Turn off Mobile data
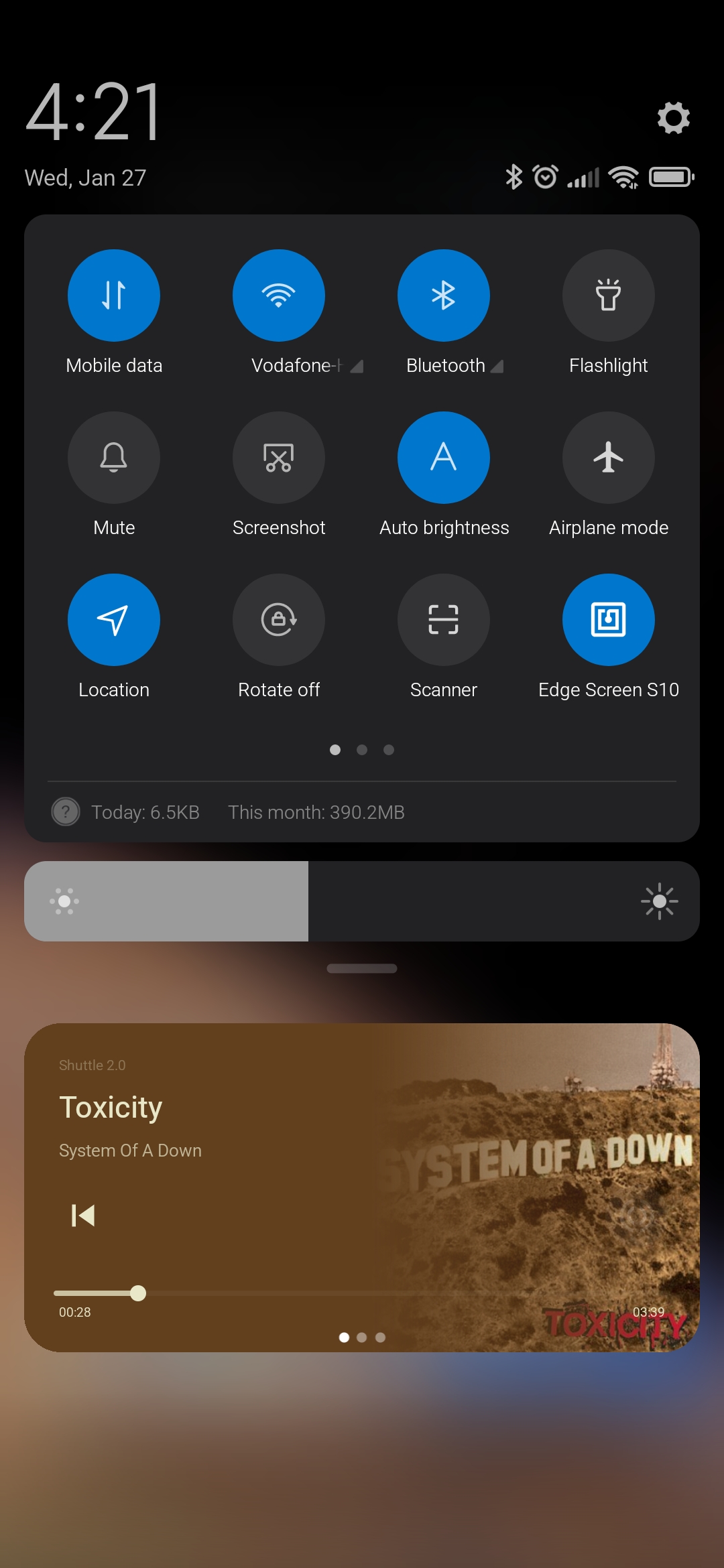This screenshot has width=724, height=1568. [x=114, y=296]
